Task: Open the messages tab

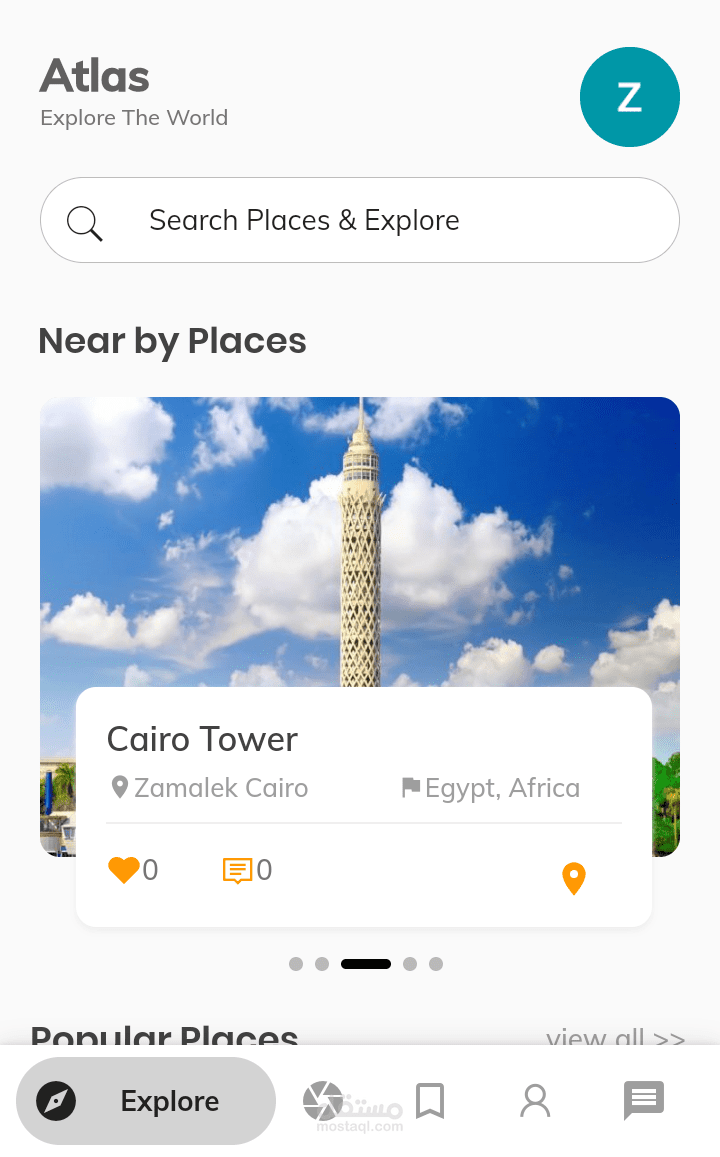Action: click(644, 1100)
